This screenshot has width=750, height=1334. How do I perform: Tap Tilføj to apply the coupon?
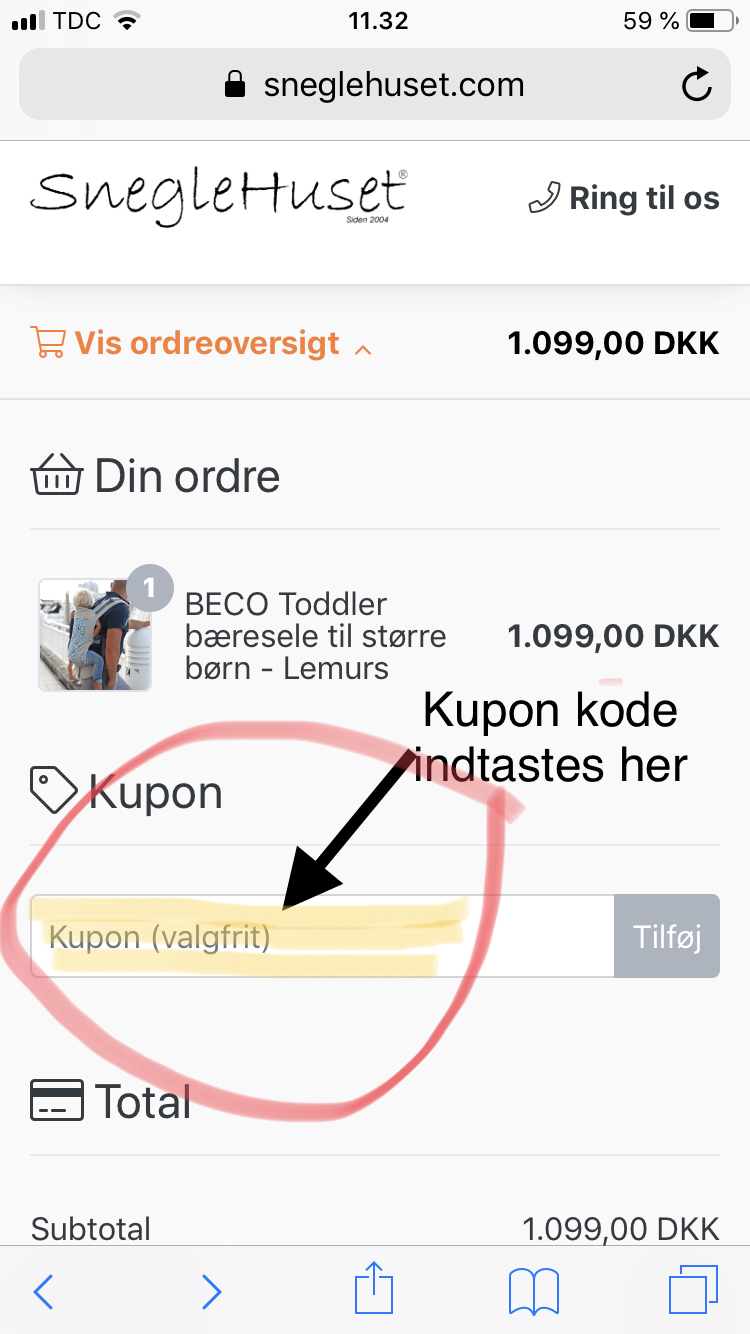(667, 937)
